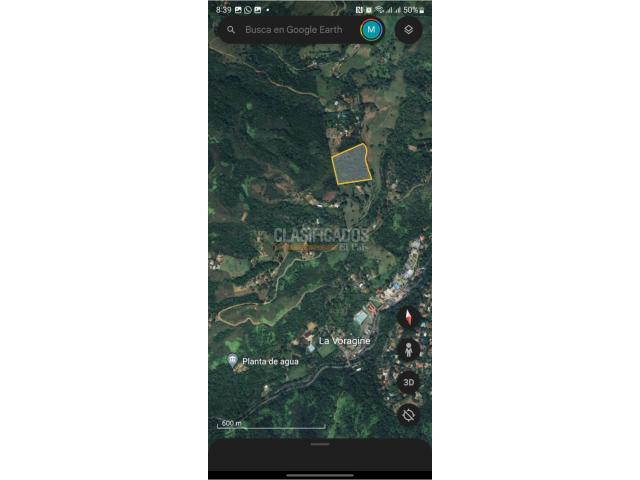The image size is (640, 480).
Task: Open the Busca en Google Earth search box
Action: point(293,30)
